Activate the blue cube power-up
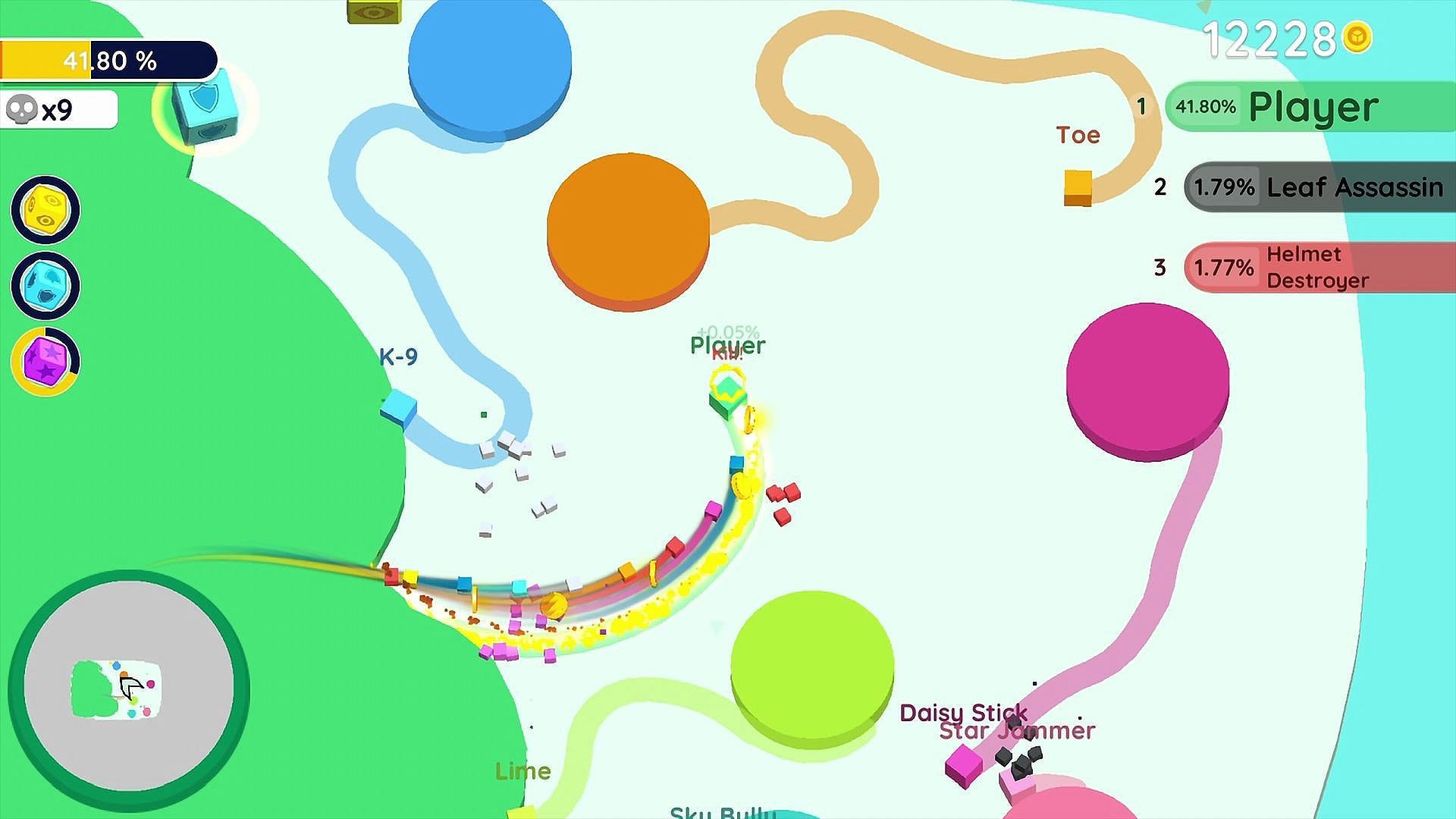 [x=45, y=286]
